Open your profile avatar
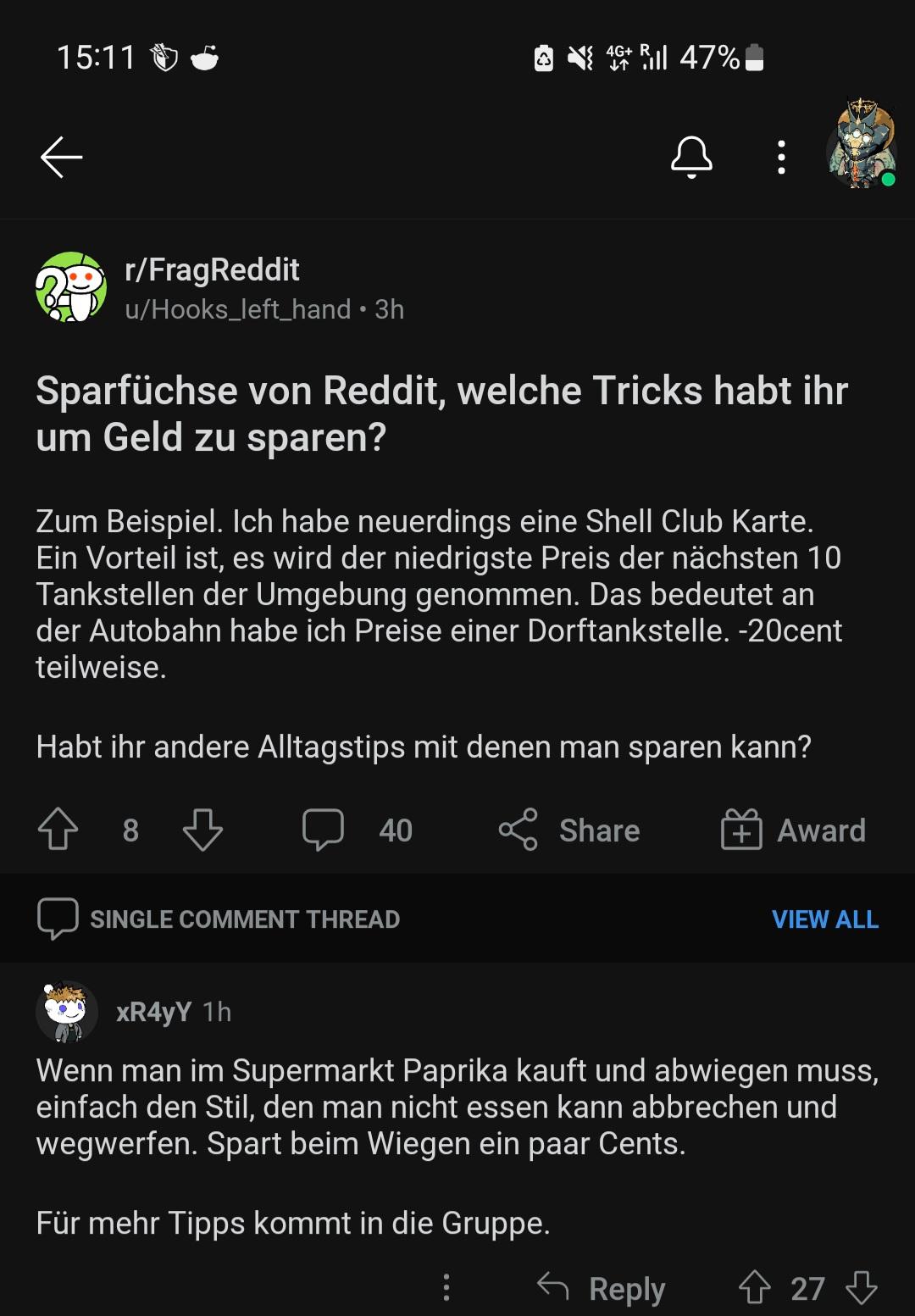 862,146
